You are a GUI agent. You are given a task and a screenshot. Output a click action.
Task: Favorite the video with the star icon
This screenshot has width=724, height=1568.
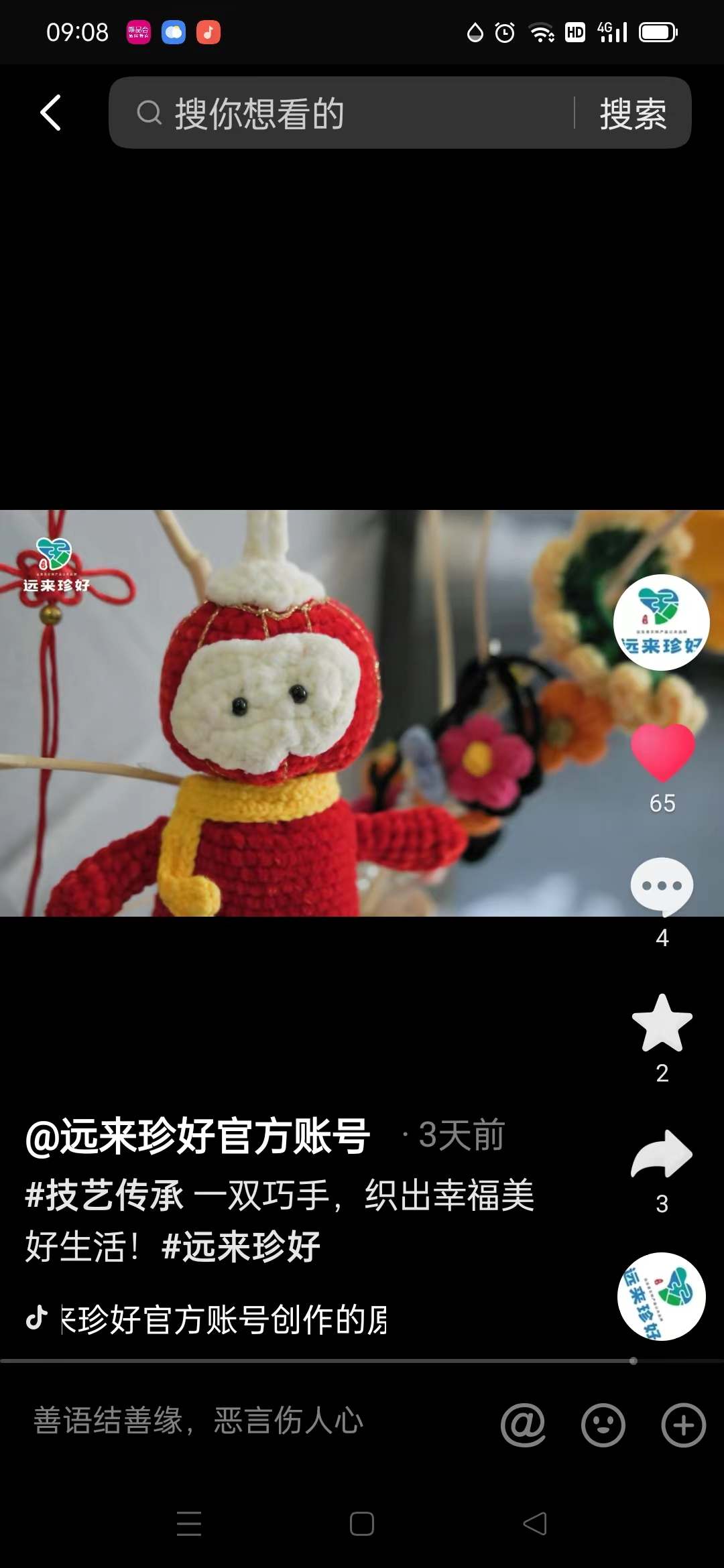coord(662,1024)
